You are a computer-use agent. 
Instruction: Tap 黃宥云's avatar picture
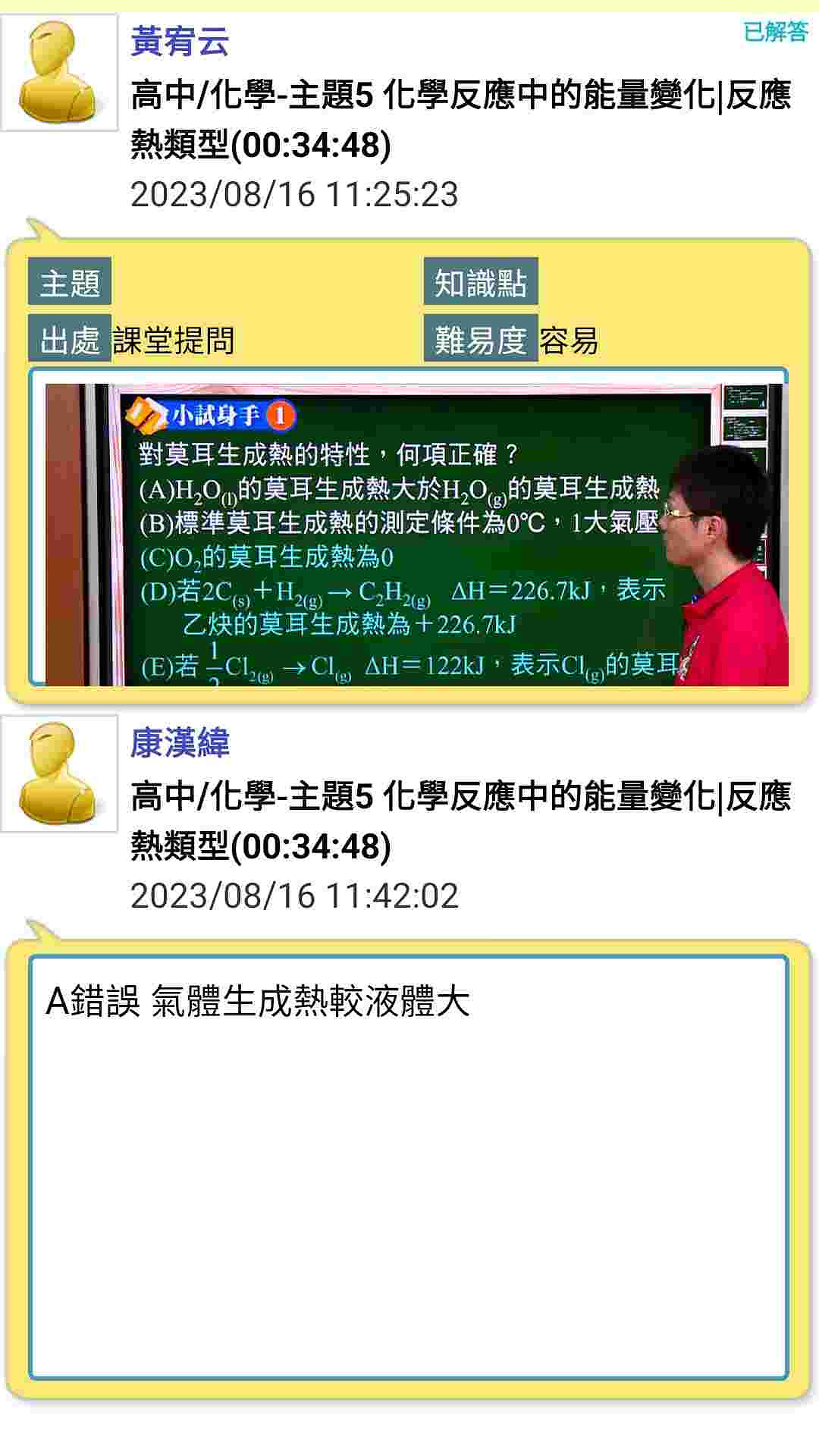click(59, 73)
